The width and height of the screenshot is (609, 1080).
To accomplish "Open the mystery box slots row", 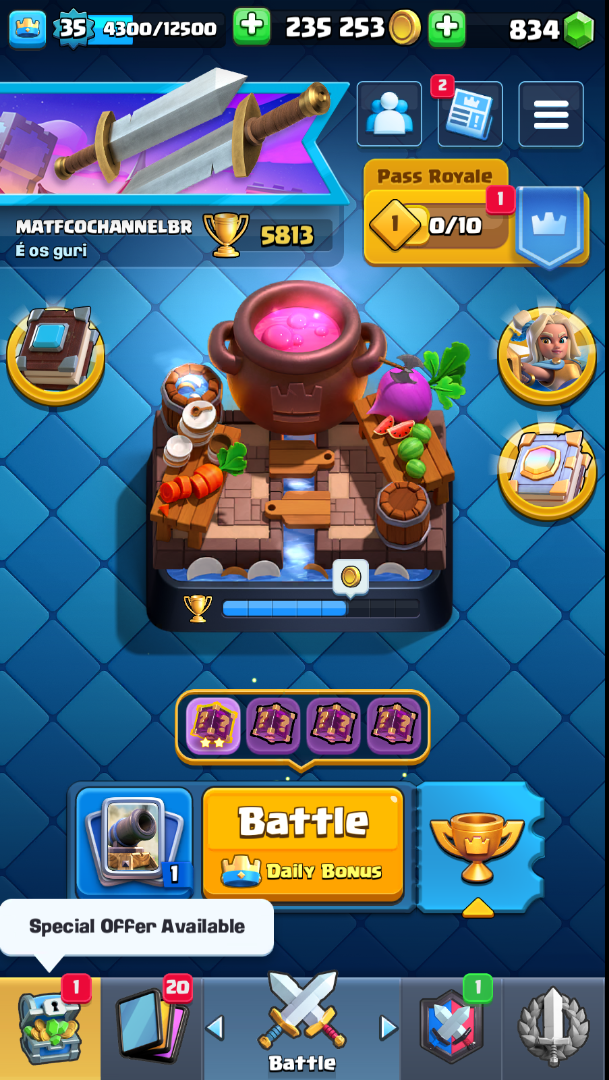I will click(x=303, y=726).
